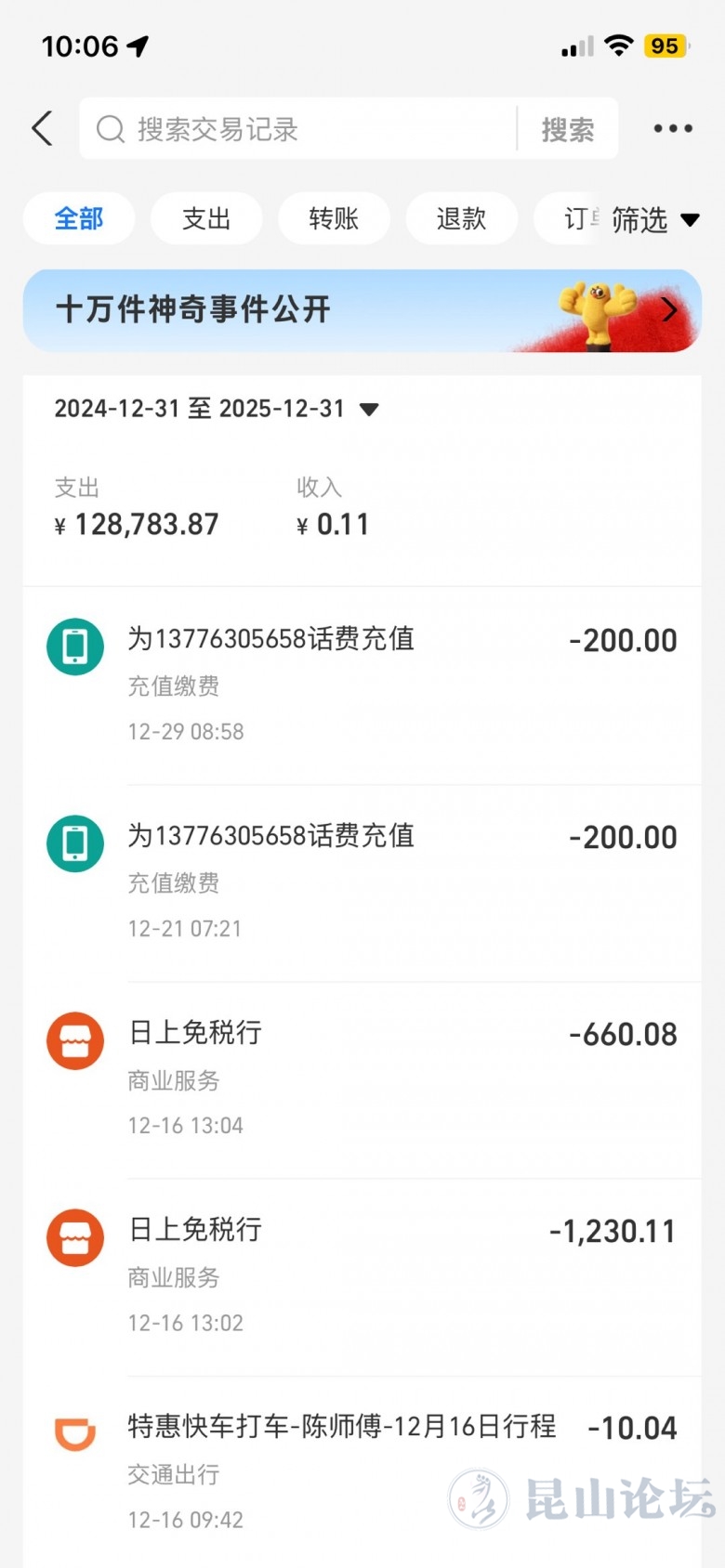
Task: Go back using the top-left arrow
Action: pyautogui.click(x=42, y=128)
